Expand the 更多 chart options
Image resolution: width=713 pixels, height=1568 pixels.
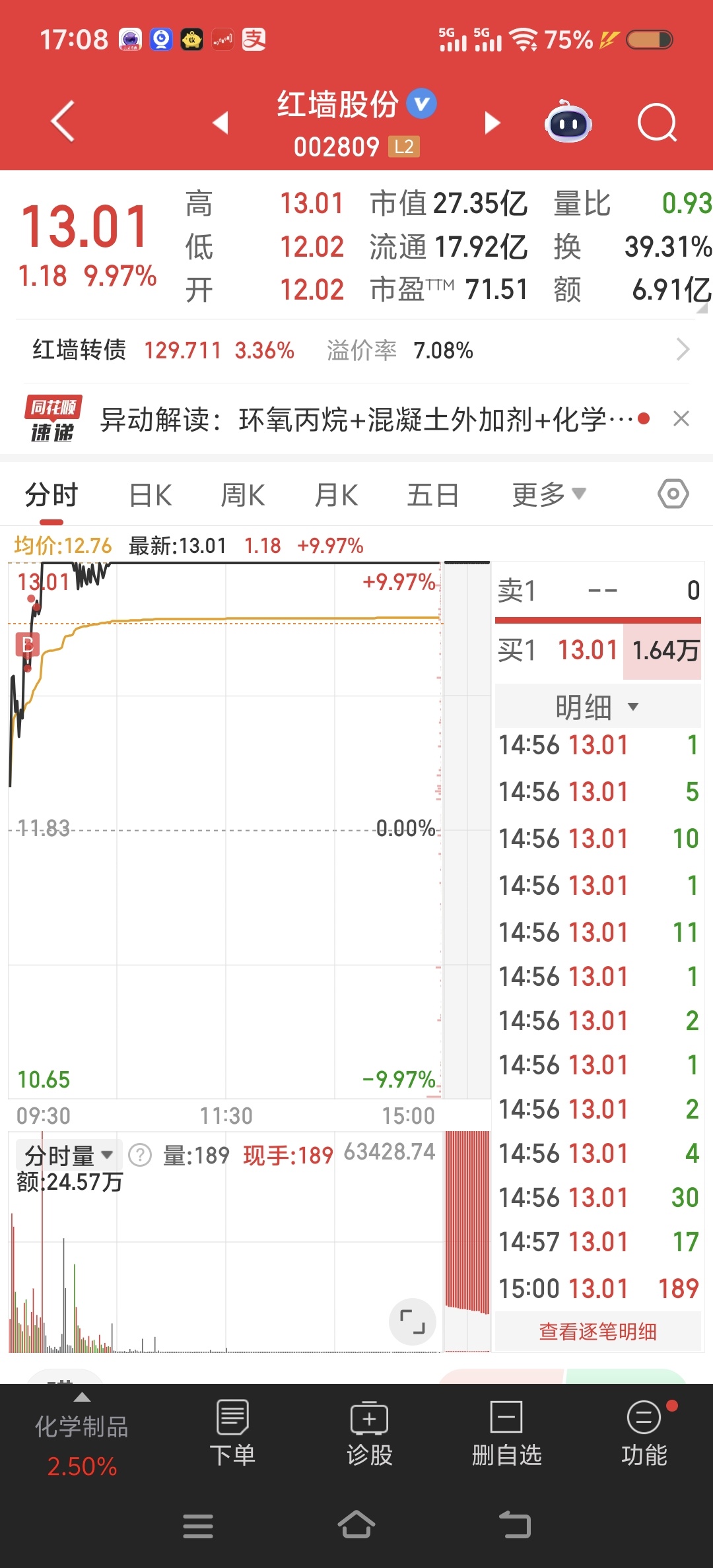(x=549, y=494)
